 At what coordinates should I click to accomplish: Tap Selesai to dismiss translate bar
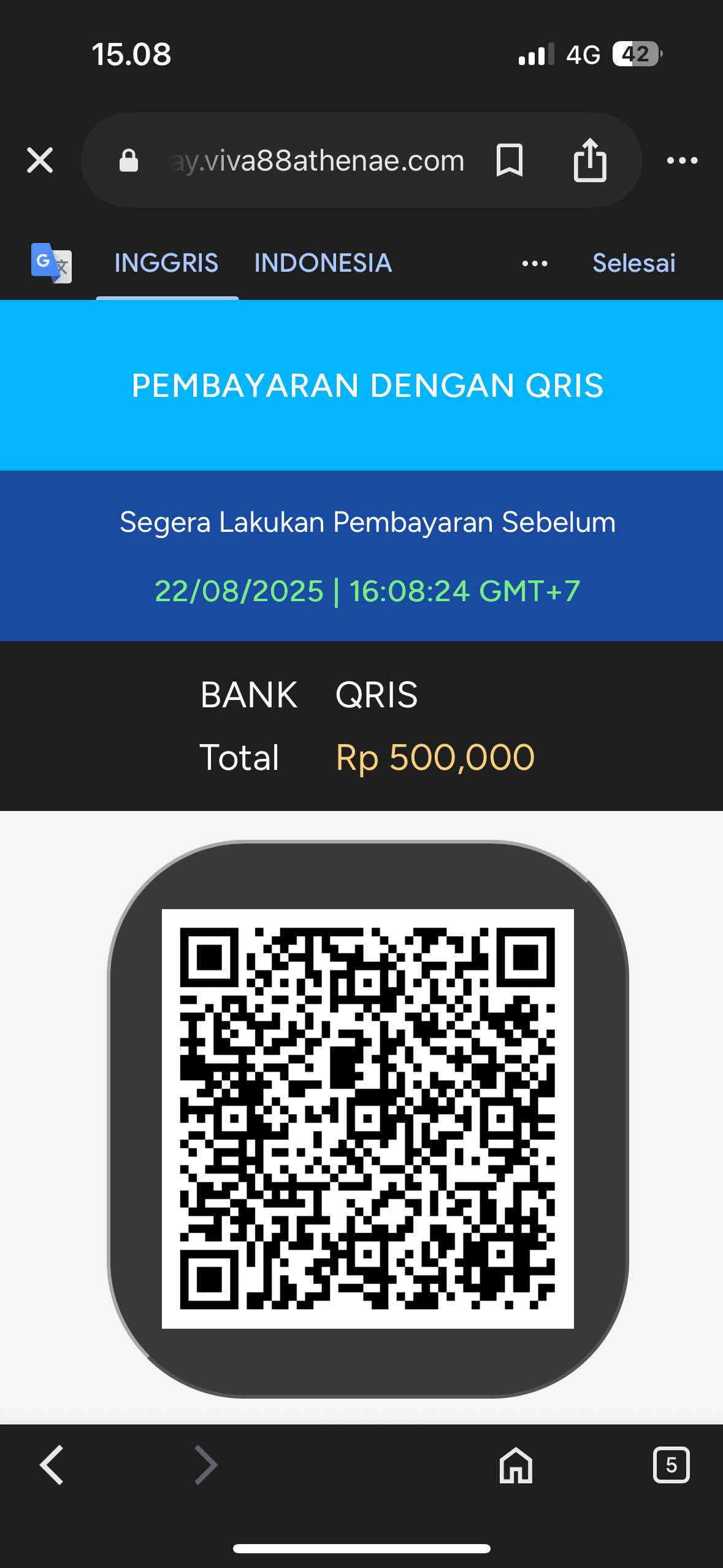(633, 263)
